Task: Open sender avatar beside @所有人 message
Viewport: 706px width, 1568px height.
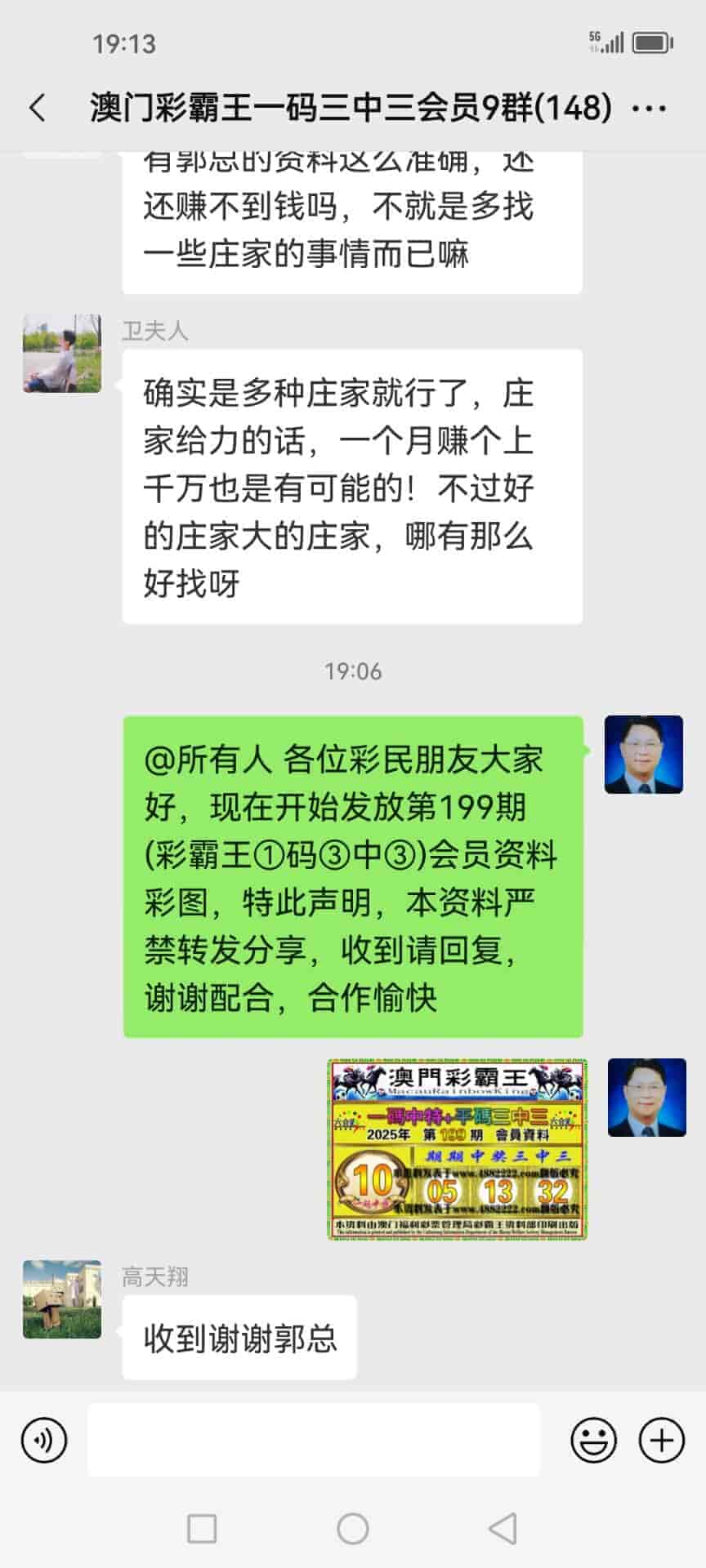Action: tap(644, 755)
